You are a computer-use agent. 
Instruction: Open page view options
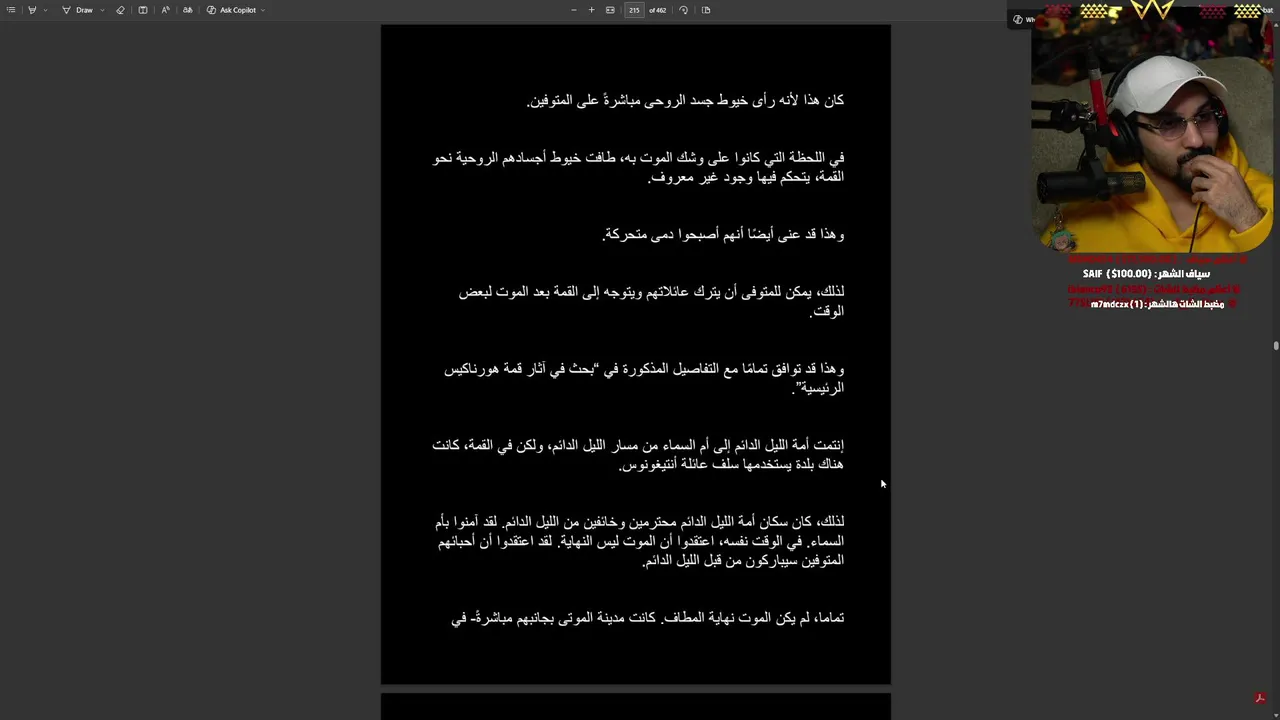[706, 10]
